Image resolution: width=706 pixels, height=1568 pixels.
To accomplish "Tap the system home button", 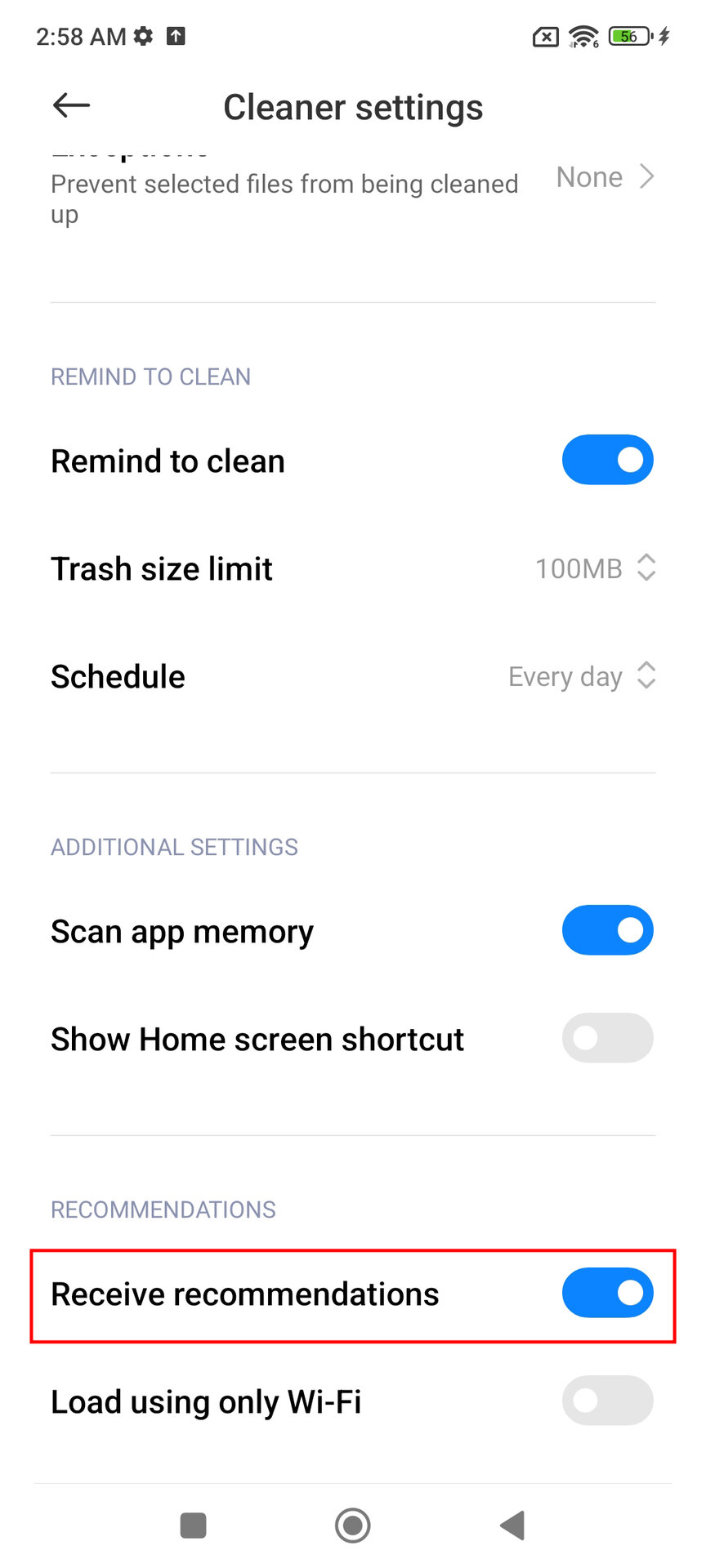I will point(353,1525).
